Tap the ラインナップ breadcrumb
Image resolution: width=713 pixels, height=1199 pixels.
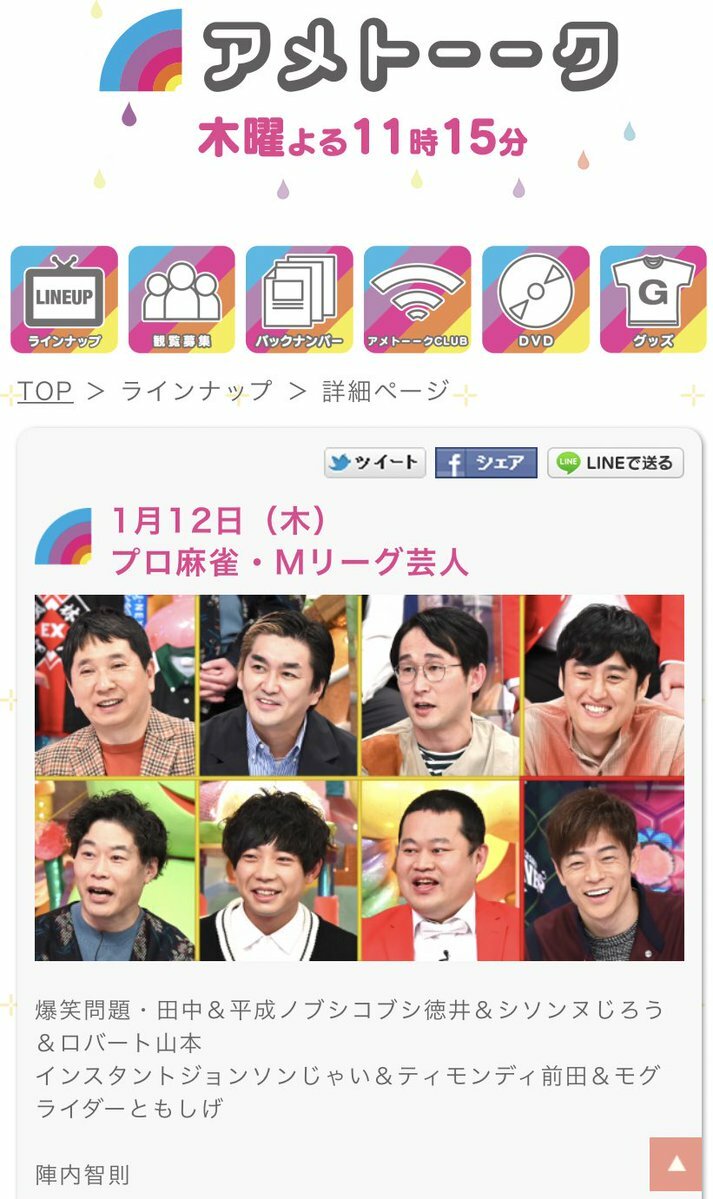pyautogui.click(x=196, y=391)
